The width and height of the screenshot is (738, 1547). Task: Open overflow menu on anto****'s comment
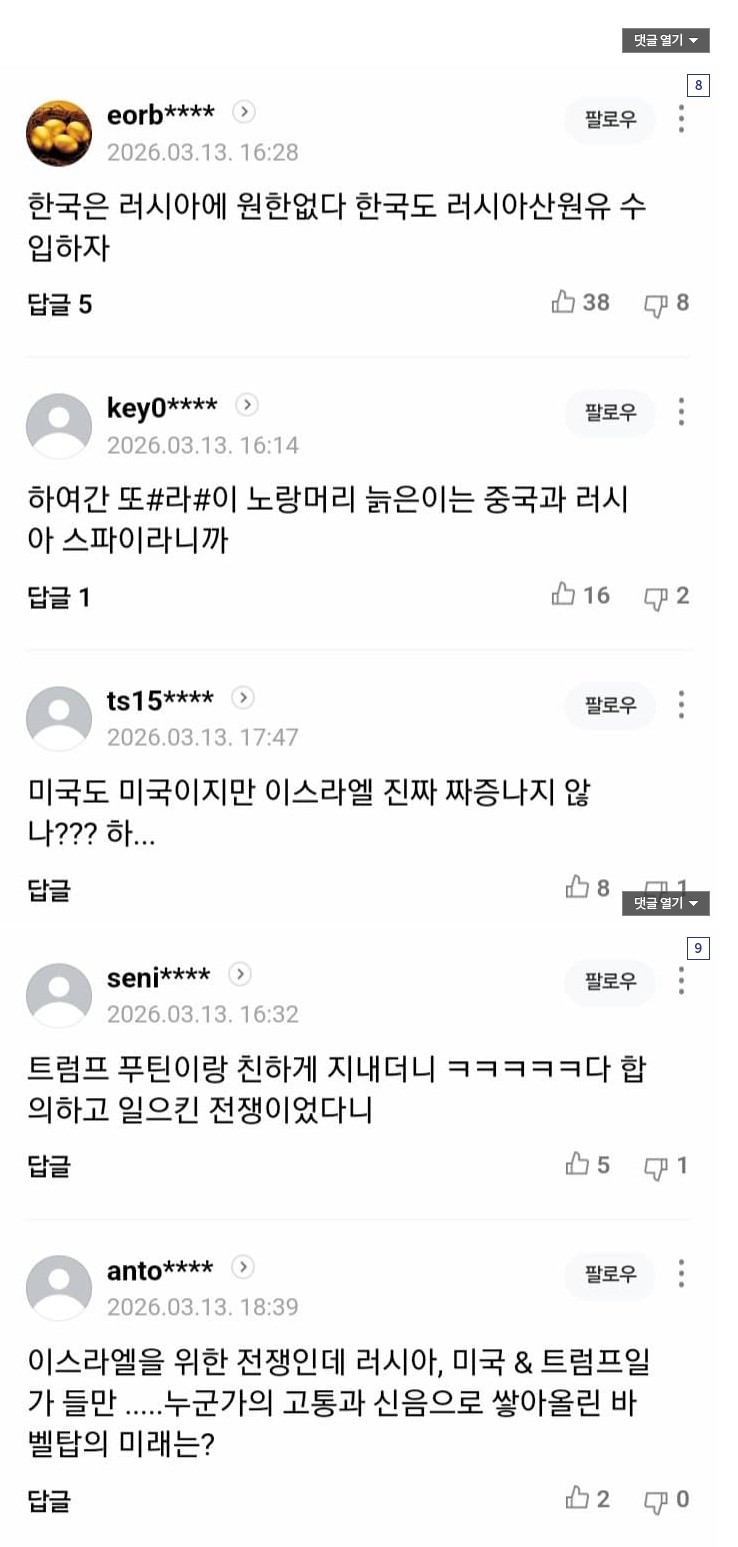click(x=681, y=1273)
